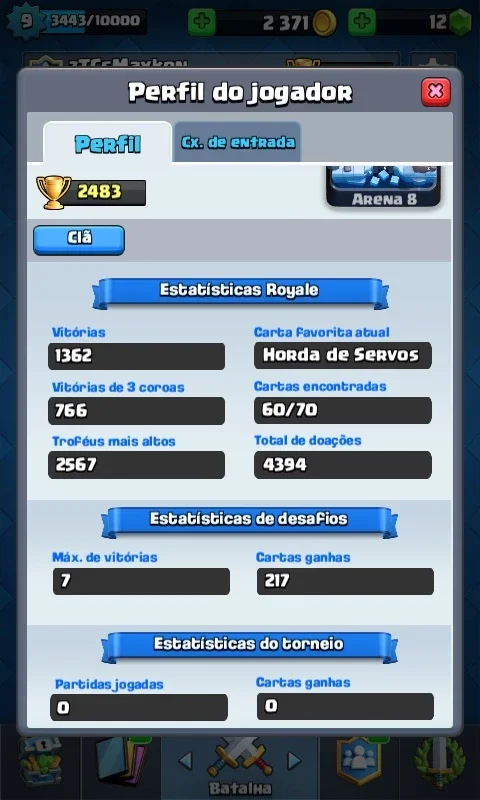Image resolution: width=480 pixels, height=800 pixels.
Task: Add more gold with the plus button
Action: click(x=201, y=22)
